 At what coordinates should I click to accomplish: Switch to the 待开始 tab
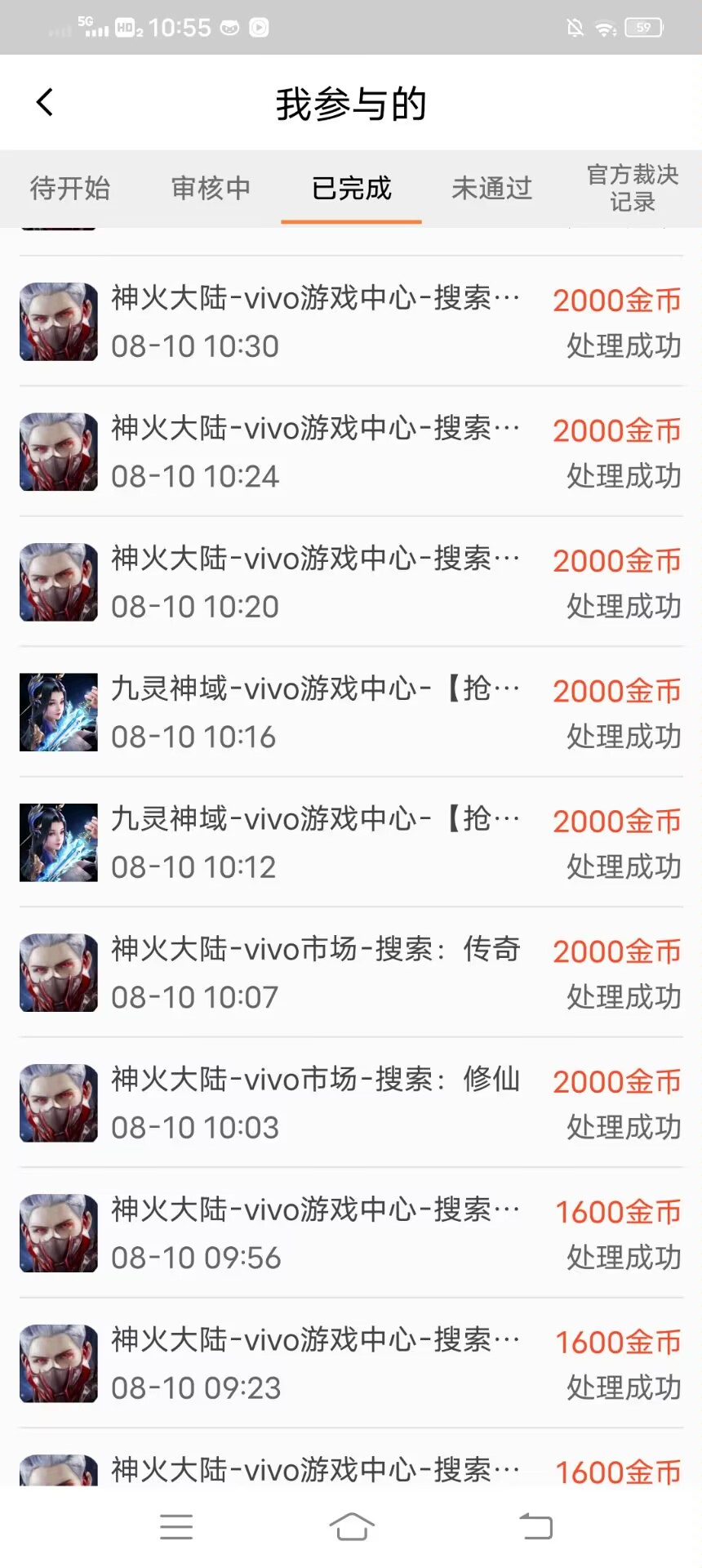(x=70, y=188)
